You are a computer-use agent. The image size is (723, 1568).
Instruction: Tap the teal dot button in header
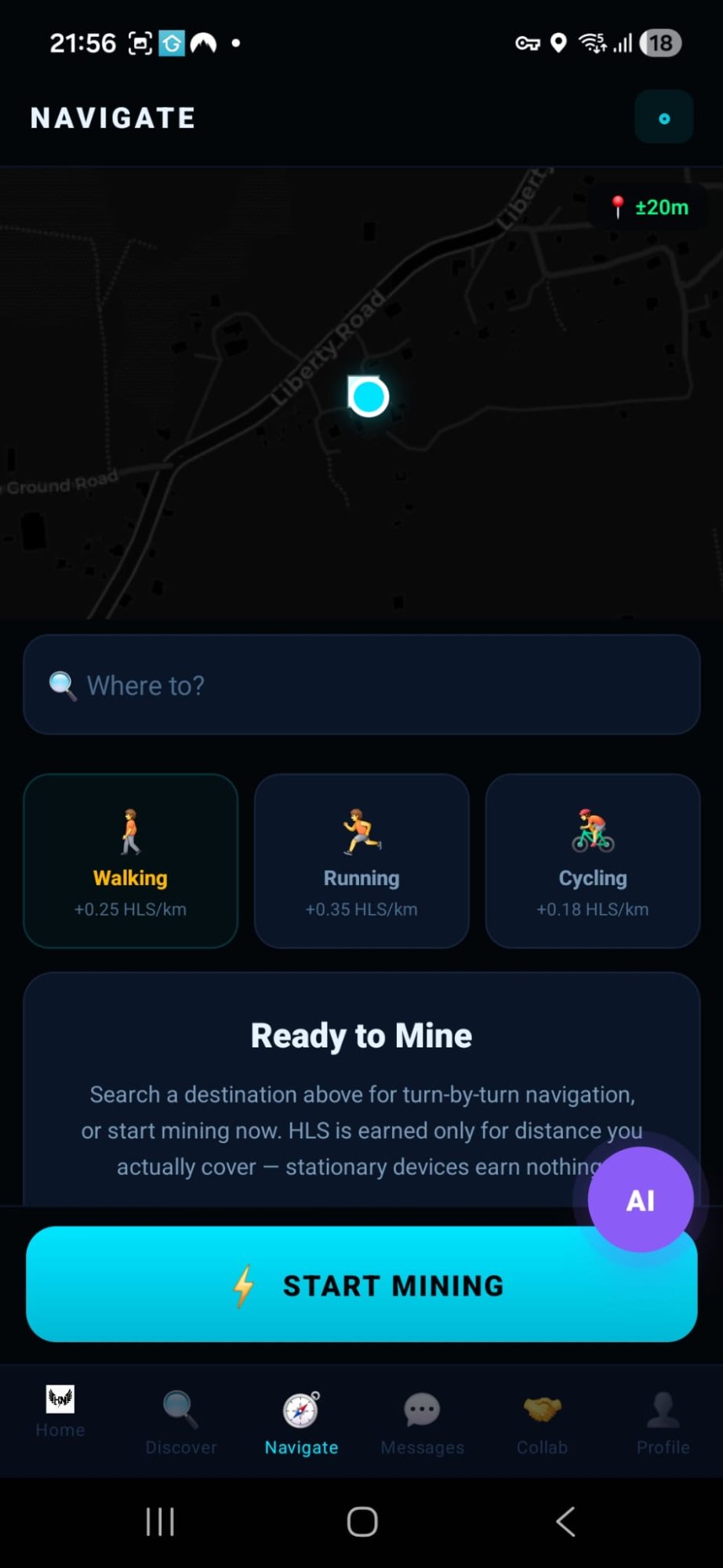(663, 118)
